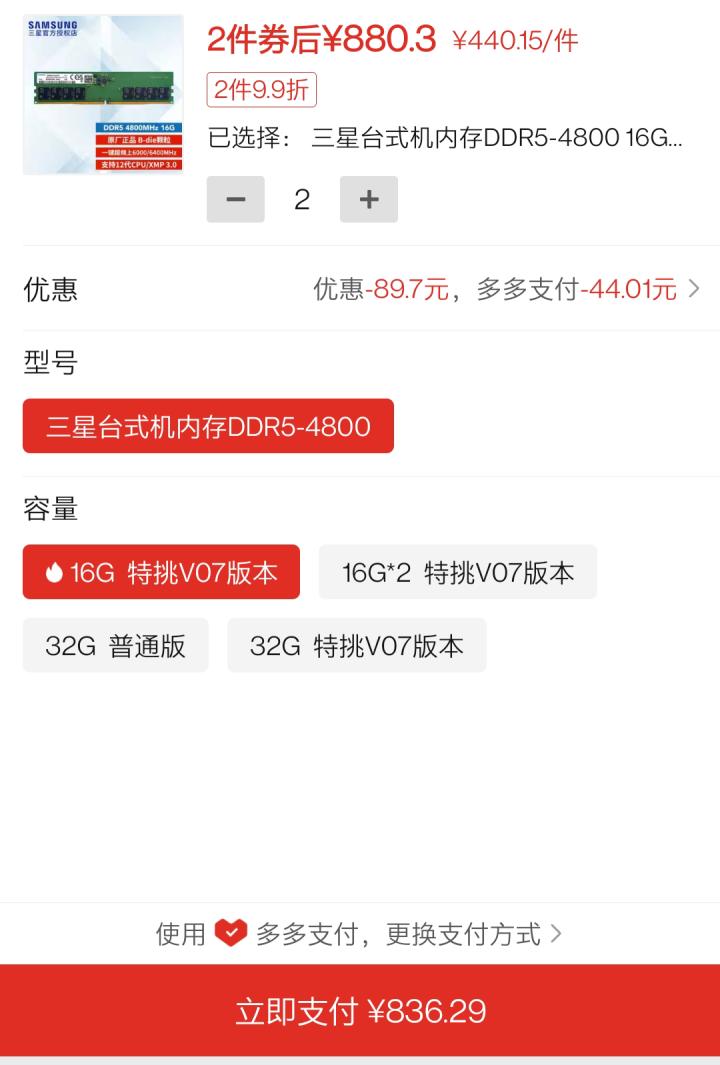720x1065 pixels.
Task: Open the 多多支付 heart icon
Action: 231,933
